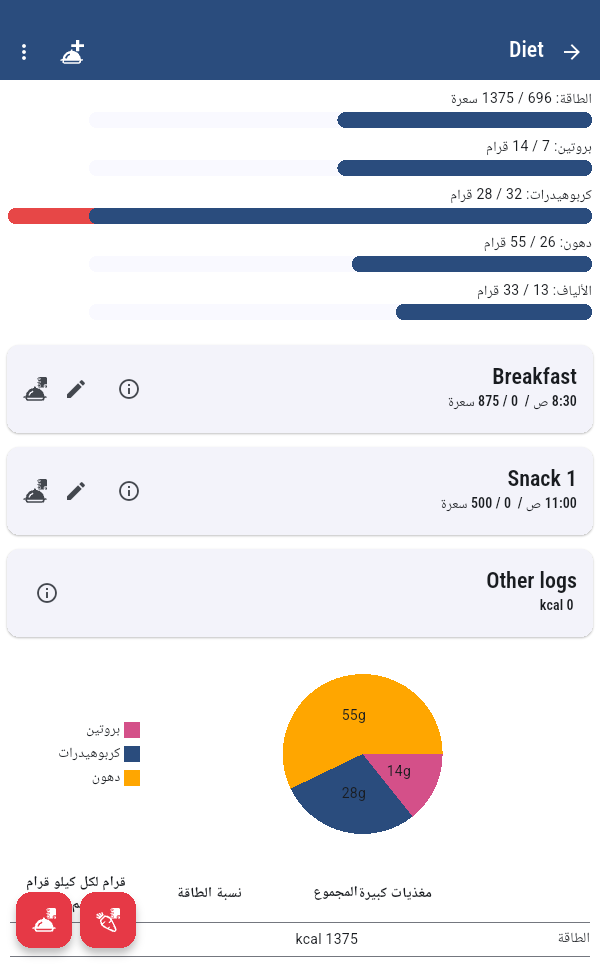Show info for the Breakfast meal
Viewport: 600px width, 964px height.
(x=128, y=389)
